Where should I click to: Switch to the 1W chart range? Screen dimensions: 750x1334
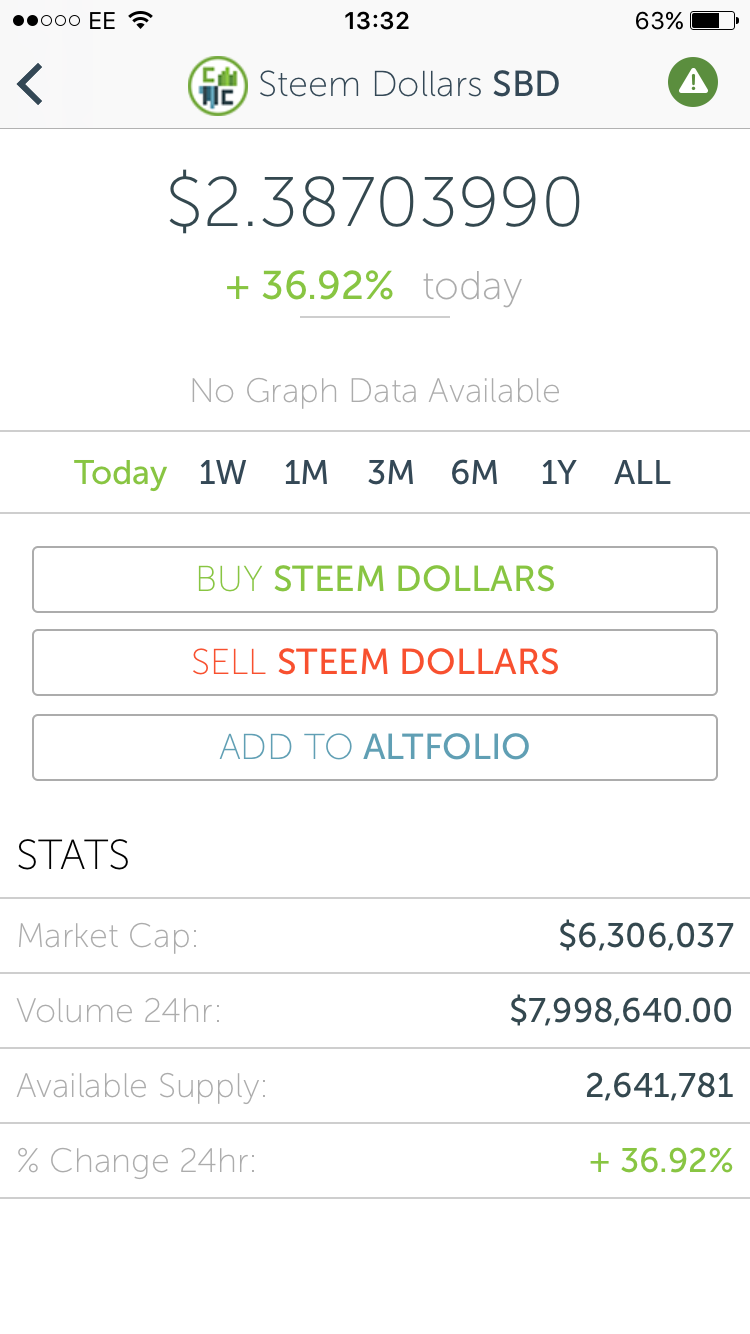pos(222,473)
